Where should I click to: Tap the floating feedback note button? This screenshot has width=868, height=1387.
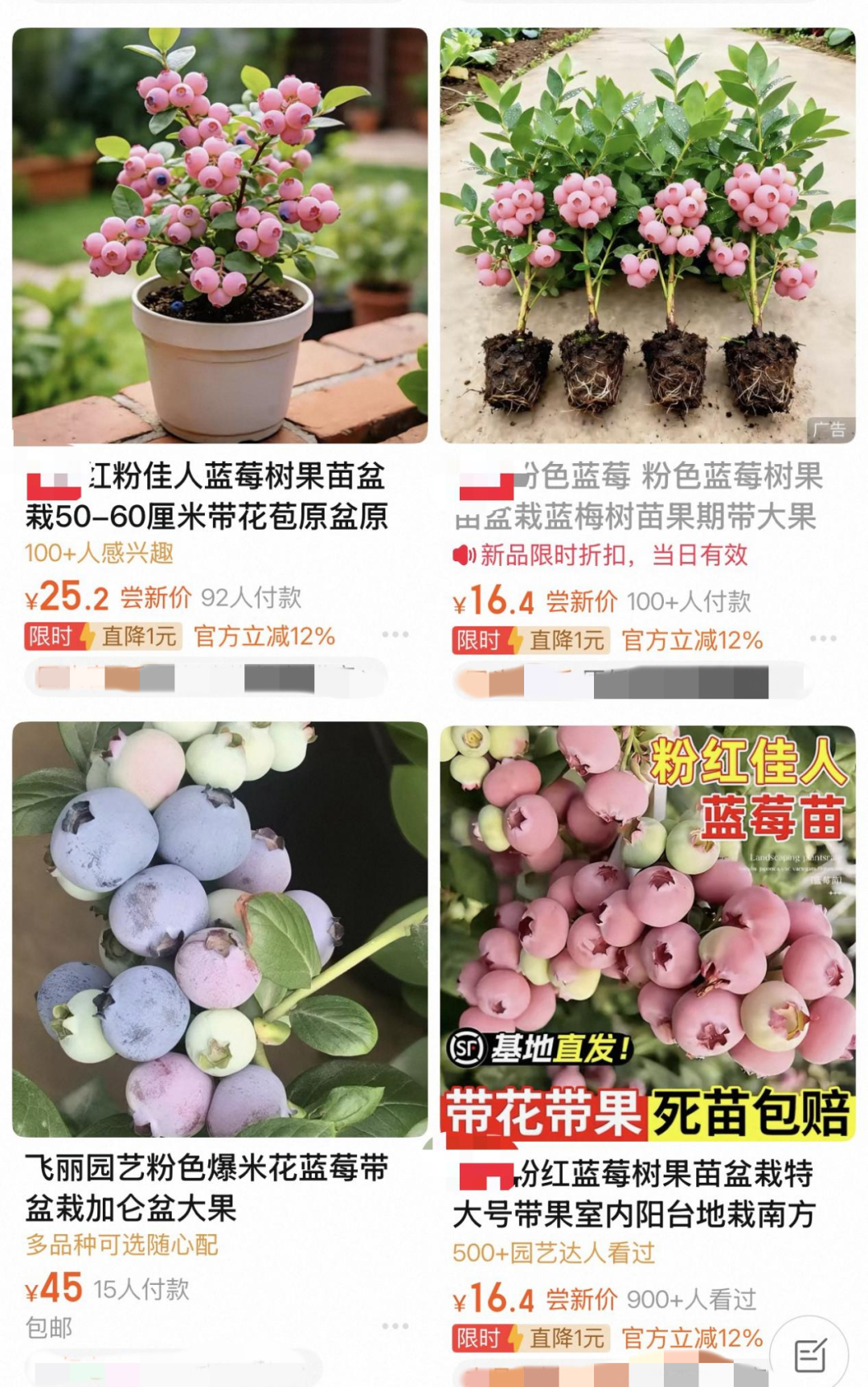click(810, 1355)
